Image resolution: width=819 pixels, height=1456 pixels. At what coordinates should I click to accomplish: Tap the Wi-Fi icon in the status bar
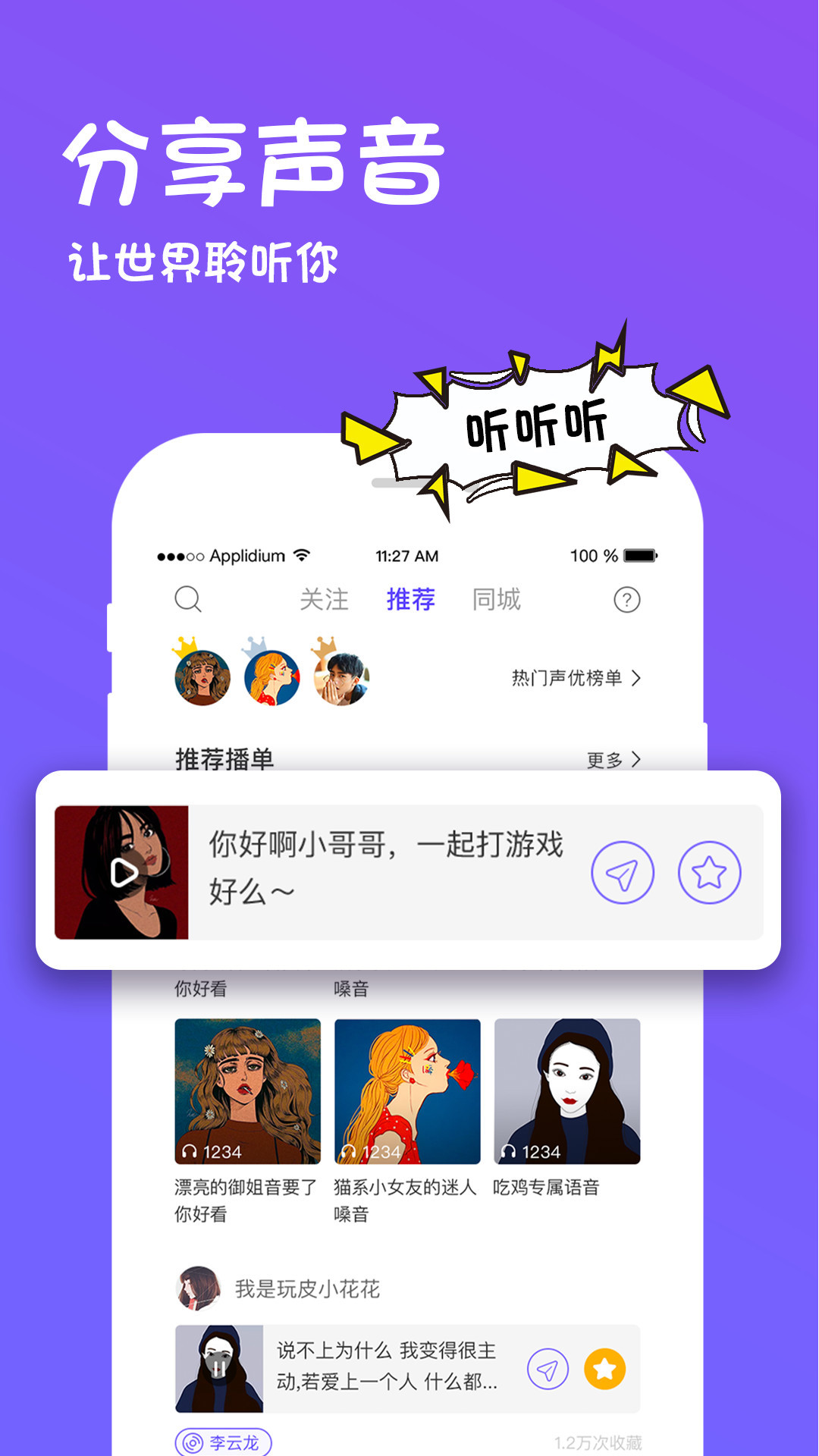(x=301, y=555)
